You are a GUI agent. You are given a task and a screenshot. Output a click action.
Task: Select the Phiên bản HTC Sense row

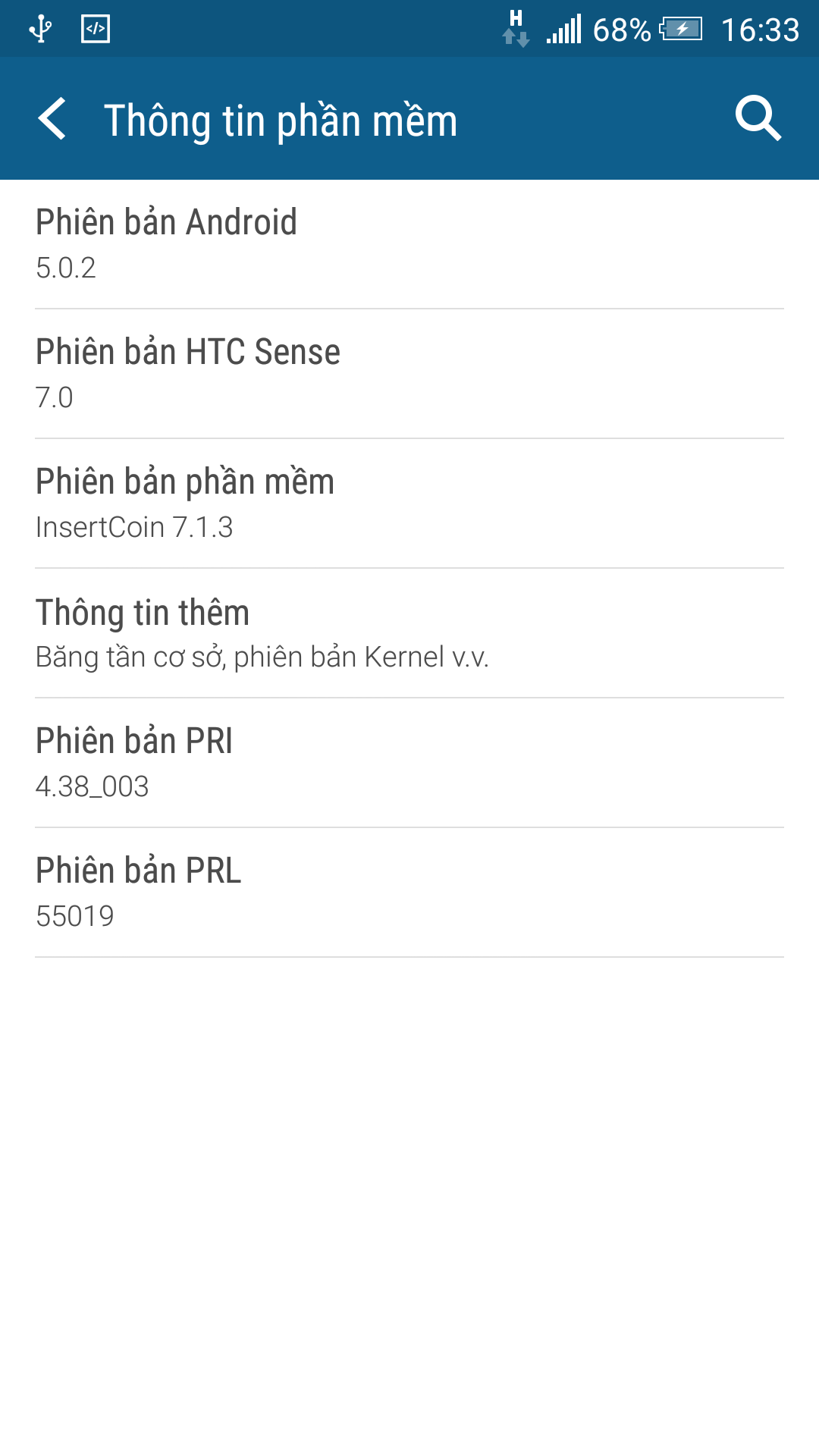pyautogui.click(x=409, y=374)
